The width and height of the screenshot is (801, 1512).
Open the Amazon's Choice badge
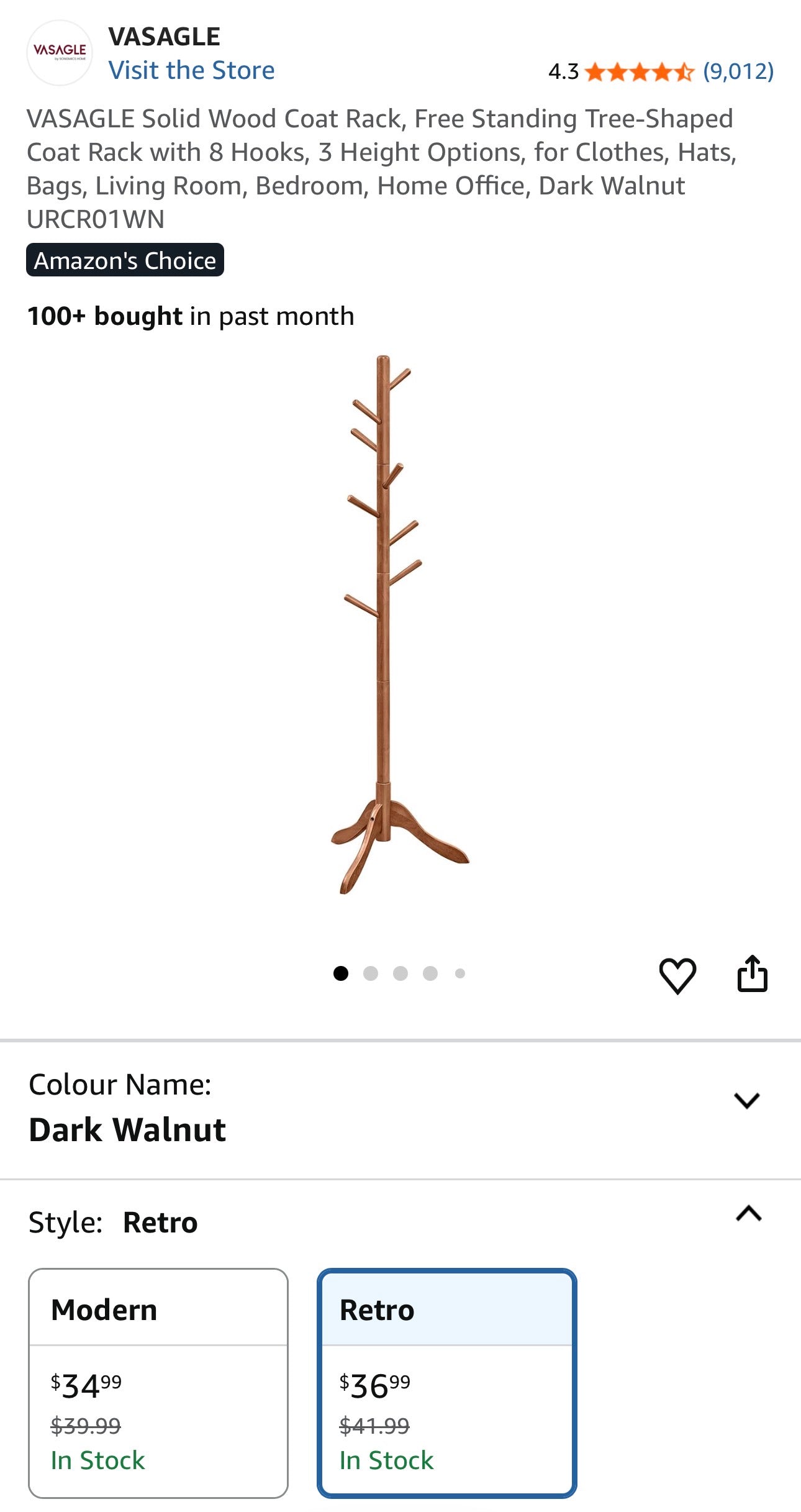click(x=125, y=260)
